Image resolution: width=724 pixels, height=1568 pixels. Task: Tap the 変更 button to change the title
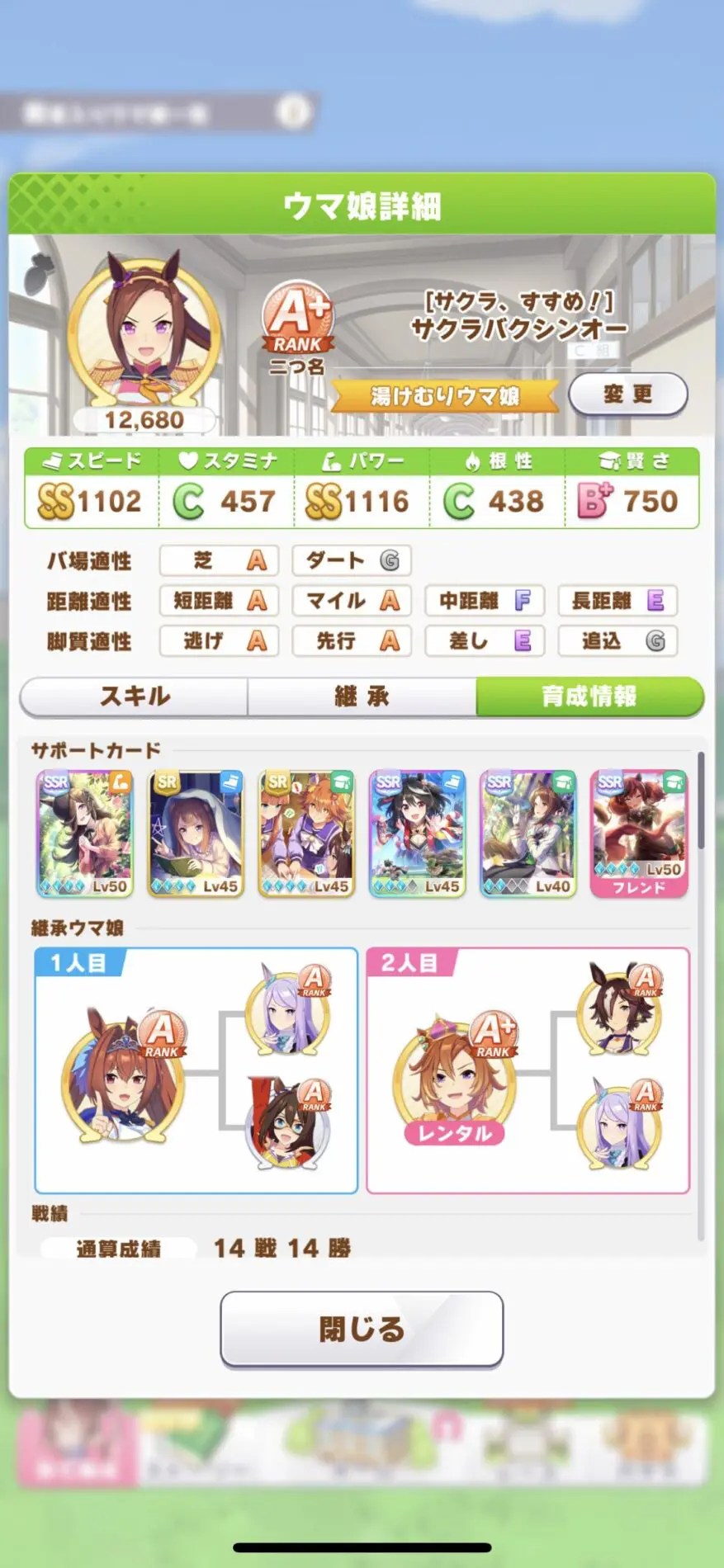[x=627, y=394]
